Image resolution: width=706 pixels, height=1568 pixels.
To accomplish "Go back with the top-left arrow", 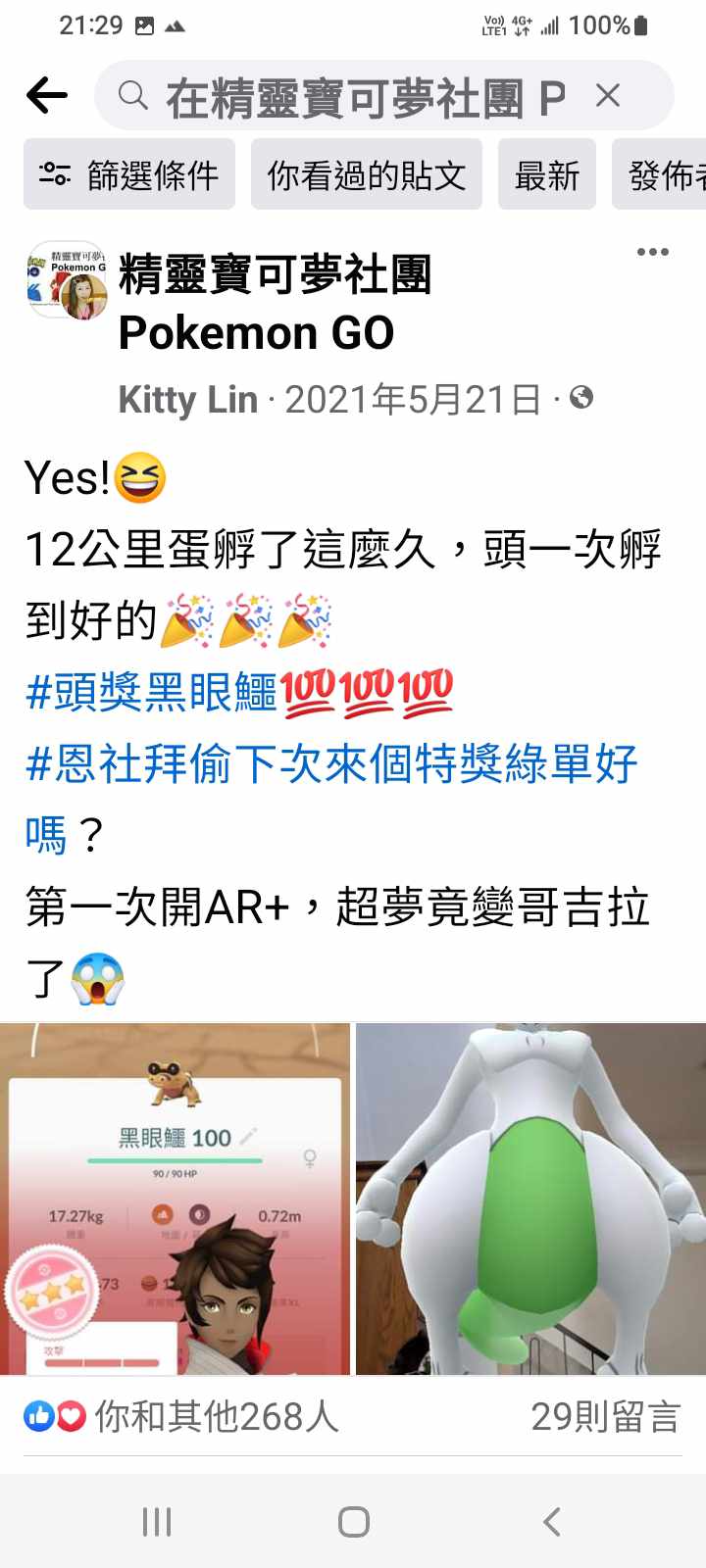I will click(x=47, y=96).
